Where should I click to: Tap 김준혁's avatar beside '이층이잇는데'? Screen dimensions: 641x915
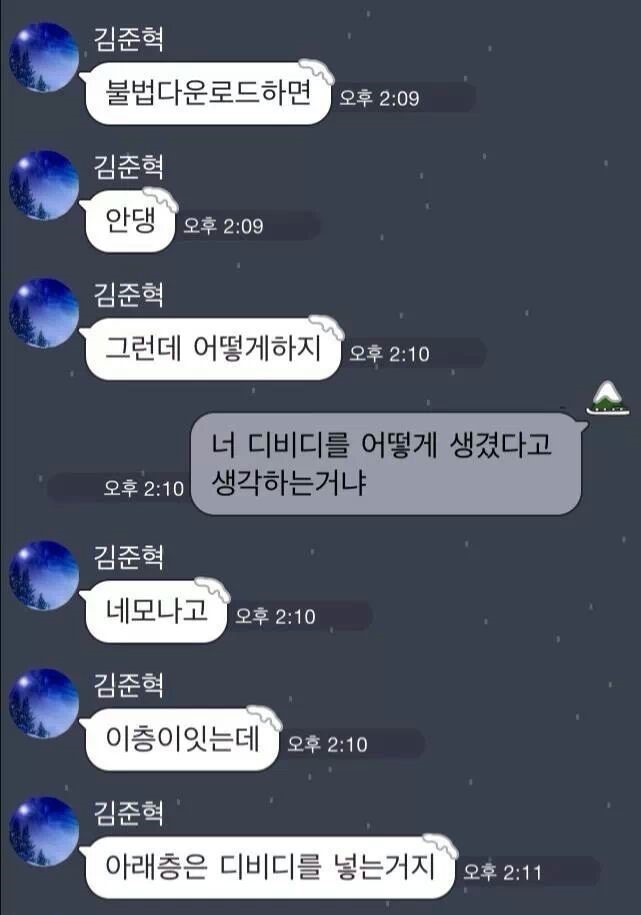tap(43, 703)
